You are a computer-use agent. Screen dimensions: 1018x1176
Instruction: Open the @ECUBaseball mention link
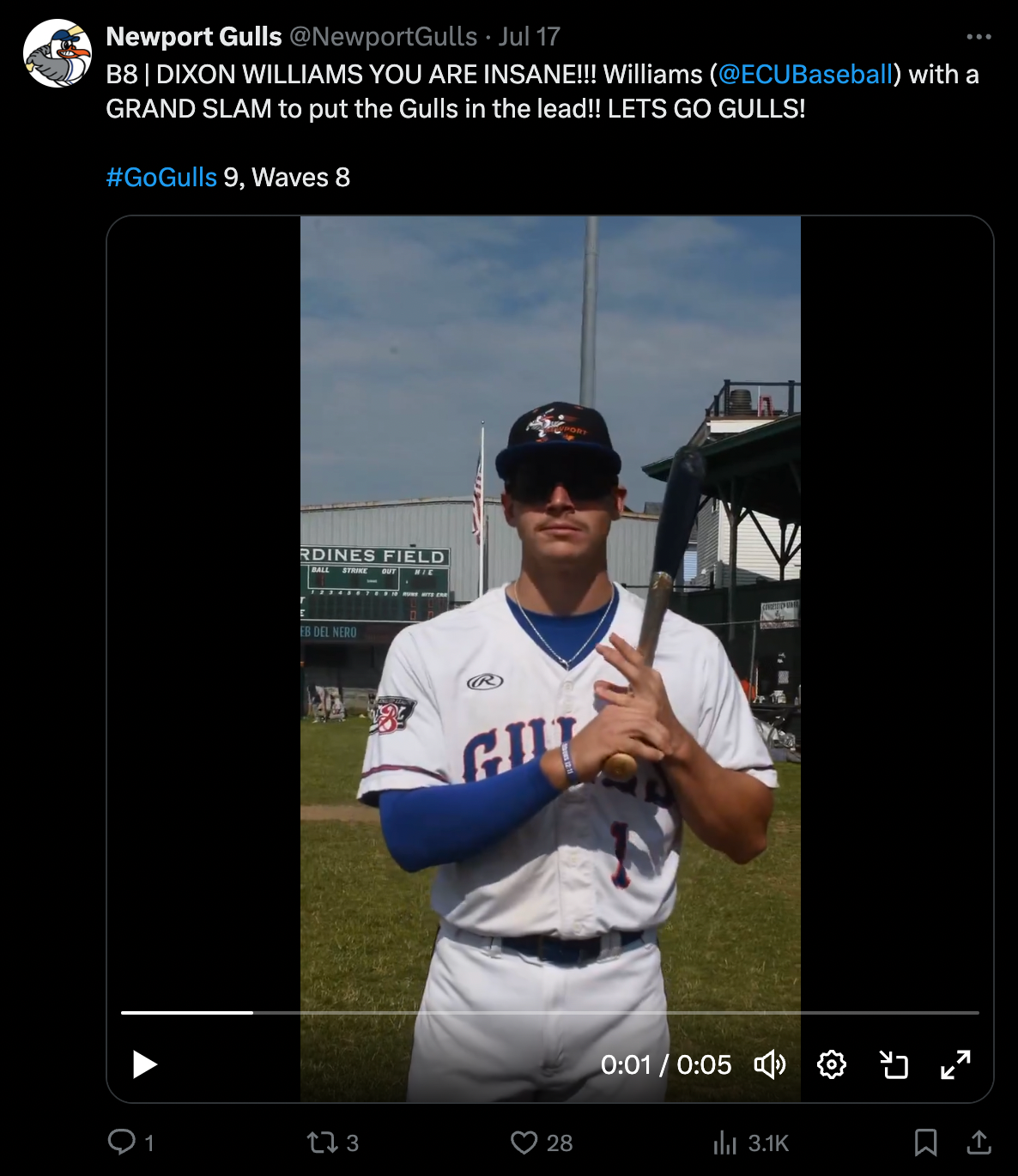pos(805,75)
